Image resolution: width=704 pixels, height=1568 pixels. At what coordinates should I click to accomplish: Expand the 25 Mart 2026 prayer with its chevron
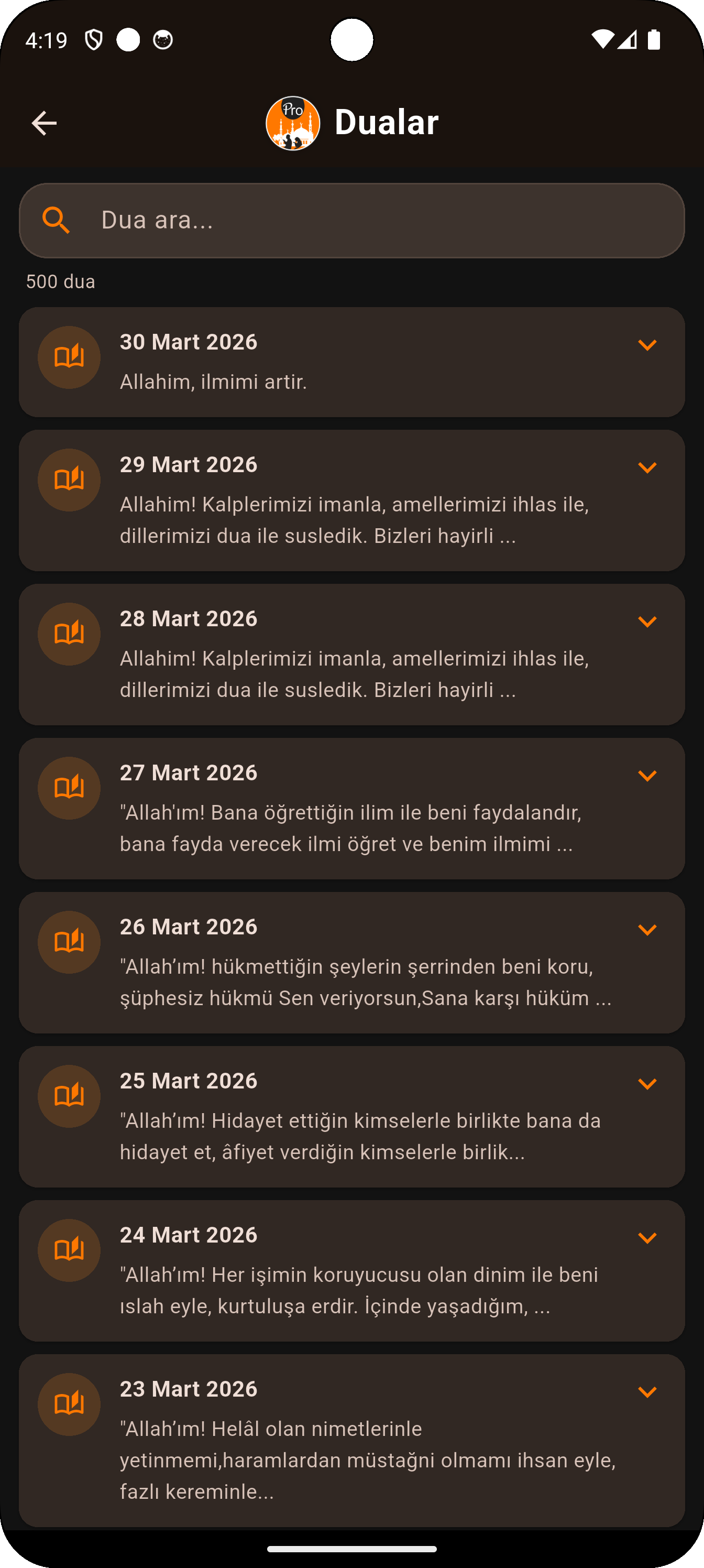tap(647, 1083)
